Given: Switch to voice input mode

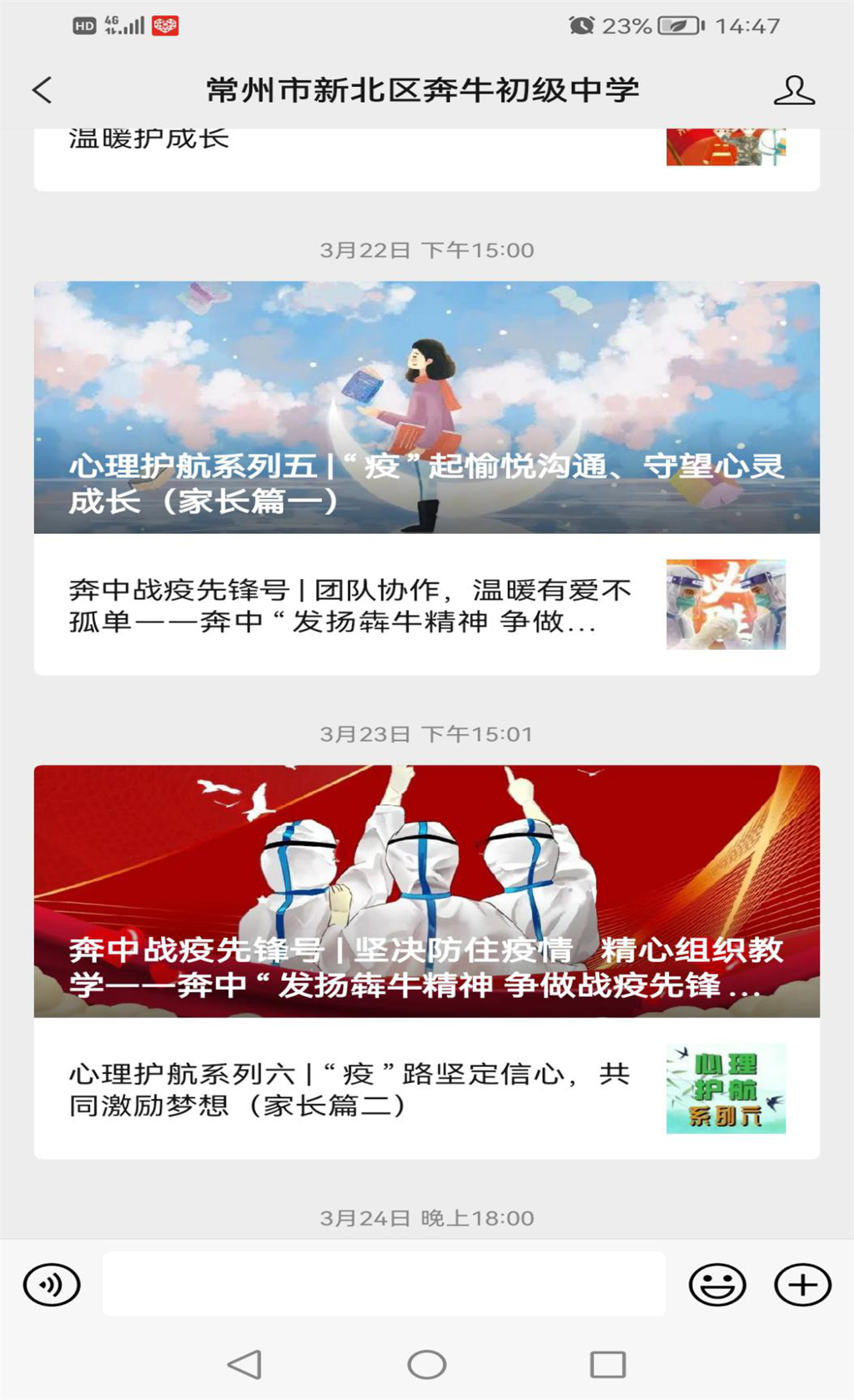Looking at the screenshot, I should pyautogui.click(x=52, y=1285).
